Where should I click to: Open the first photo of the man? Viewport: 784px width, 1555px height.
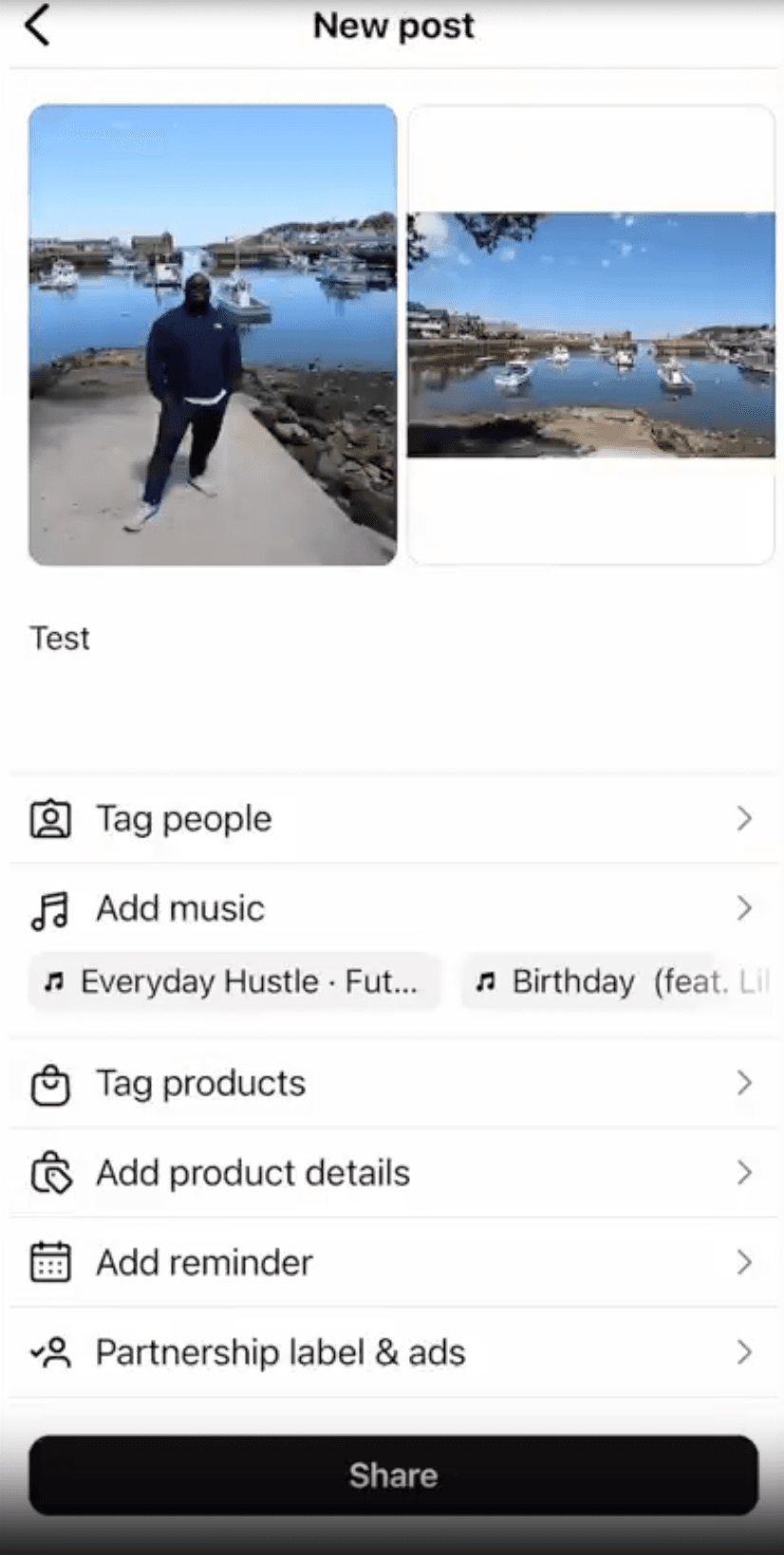(213, 334)
